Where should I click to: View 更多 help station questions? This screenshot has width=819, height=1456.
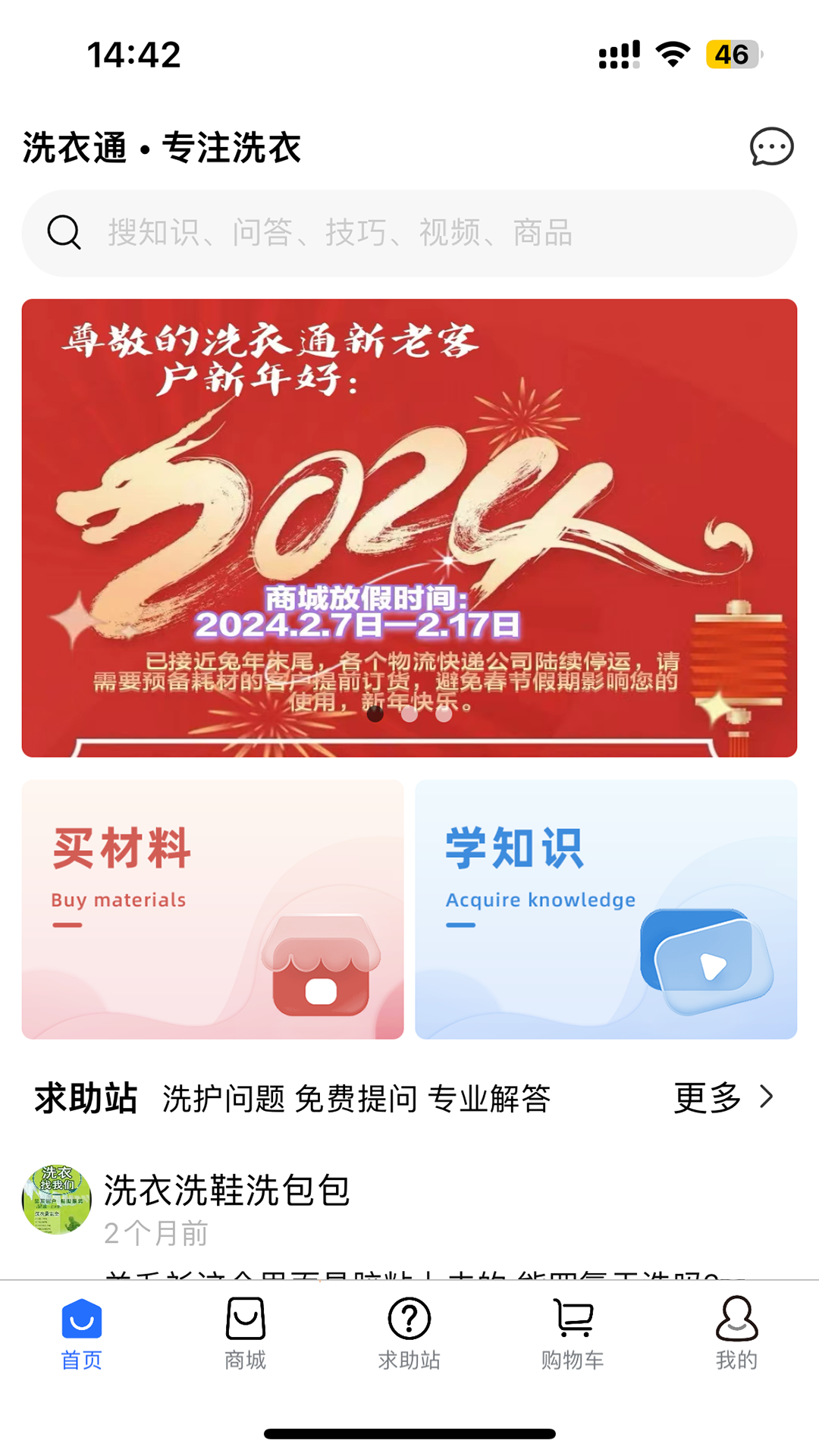coord(724,1097)
